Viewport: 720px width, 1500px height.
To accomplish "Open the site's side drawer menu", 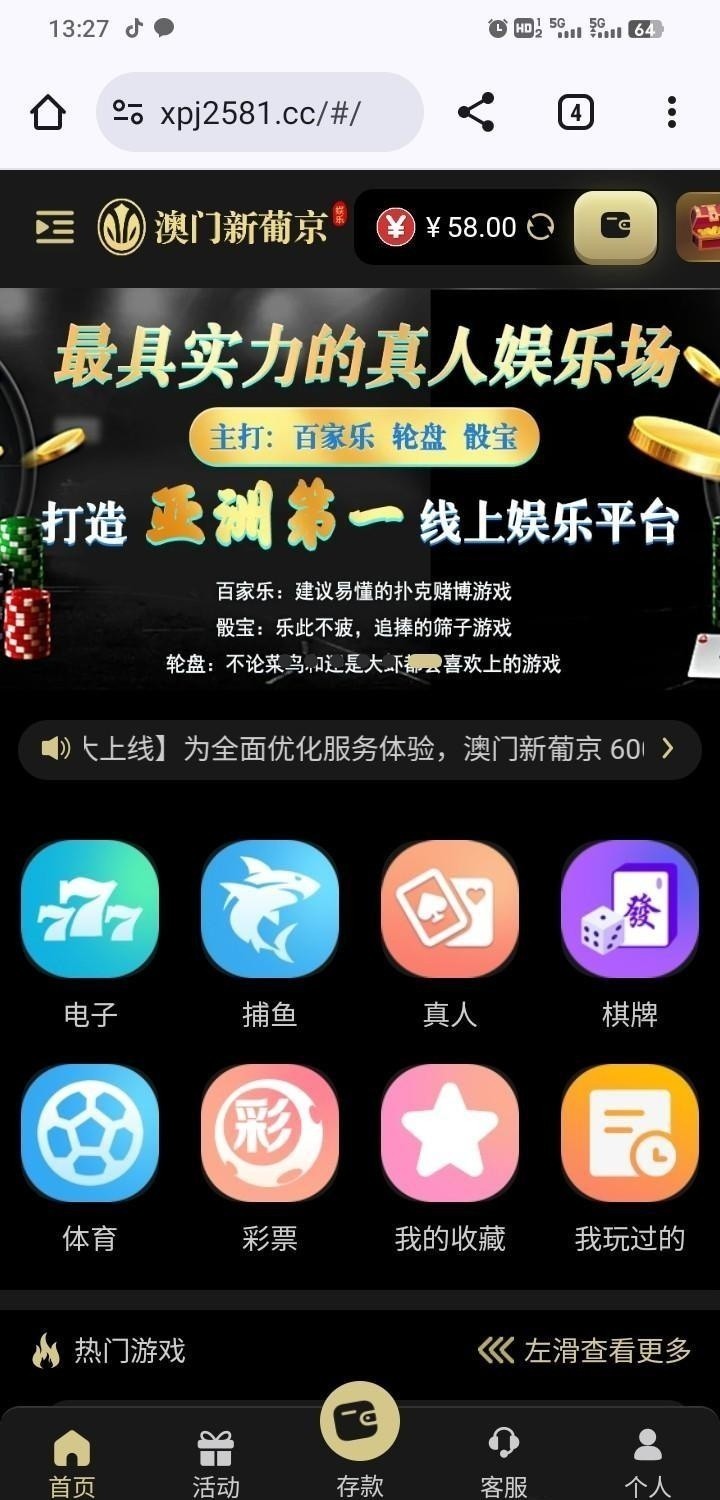I will 54,227.
